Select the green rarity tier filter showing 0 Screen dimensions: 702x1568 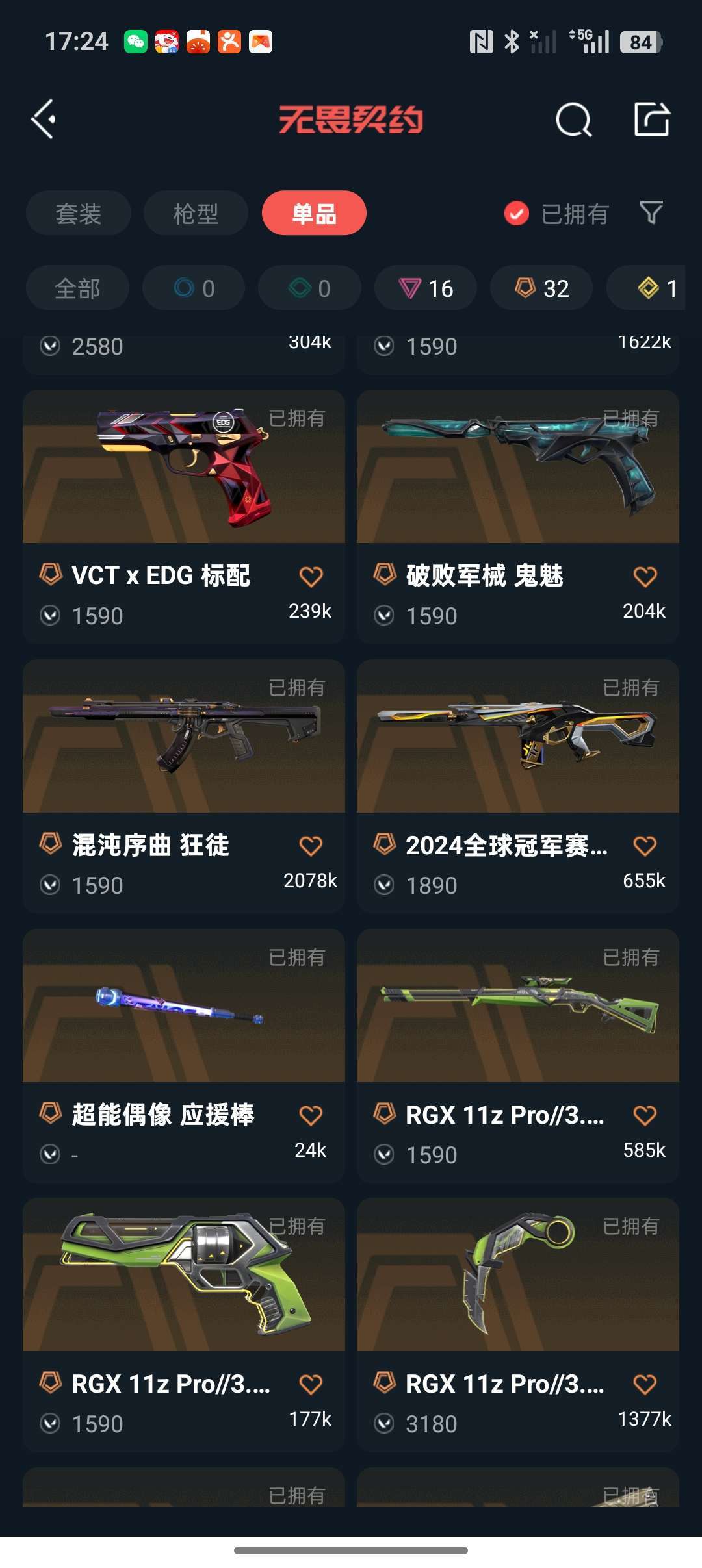point(309,288)
